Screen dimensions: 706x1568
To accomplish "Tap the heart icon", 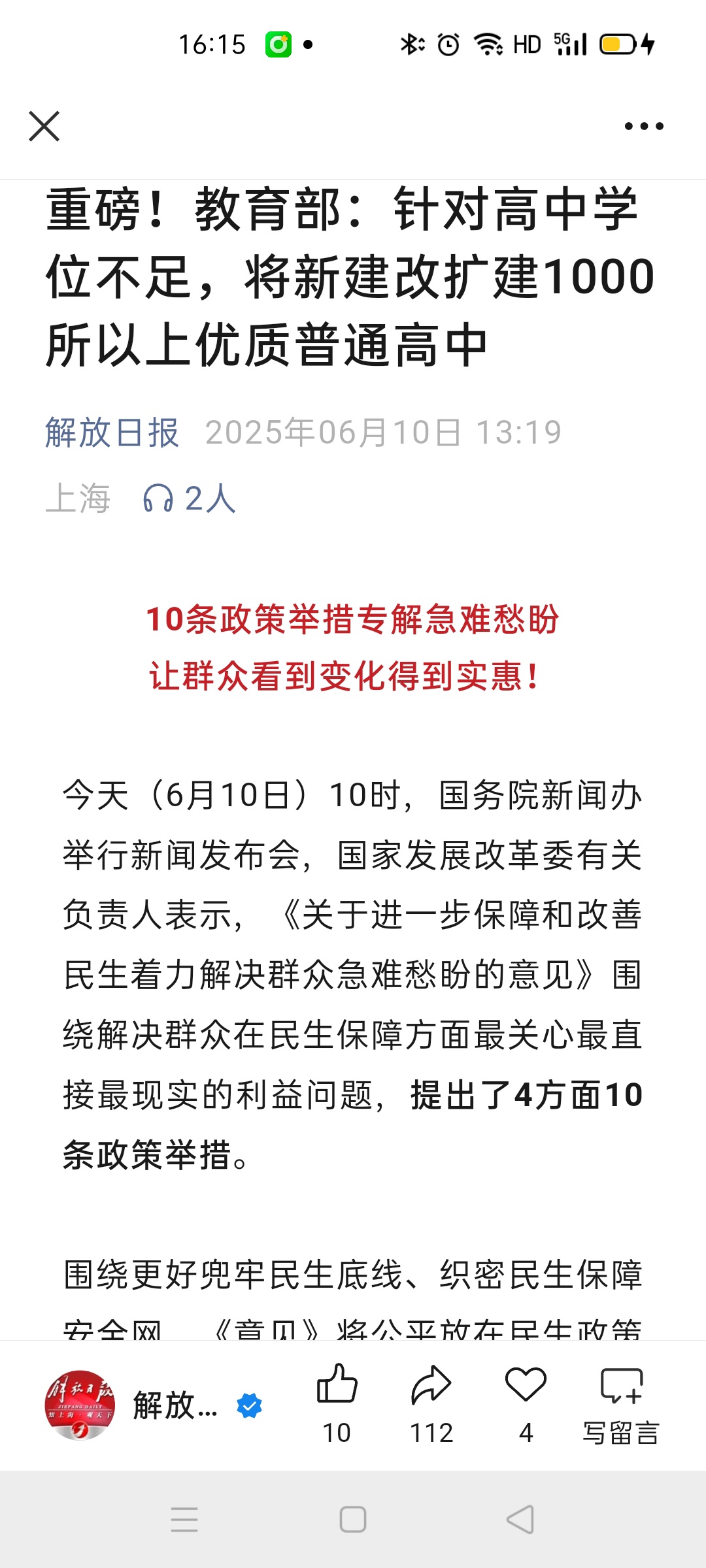I will point(526,1385).
